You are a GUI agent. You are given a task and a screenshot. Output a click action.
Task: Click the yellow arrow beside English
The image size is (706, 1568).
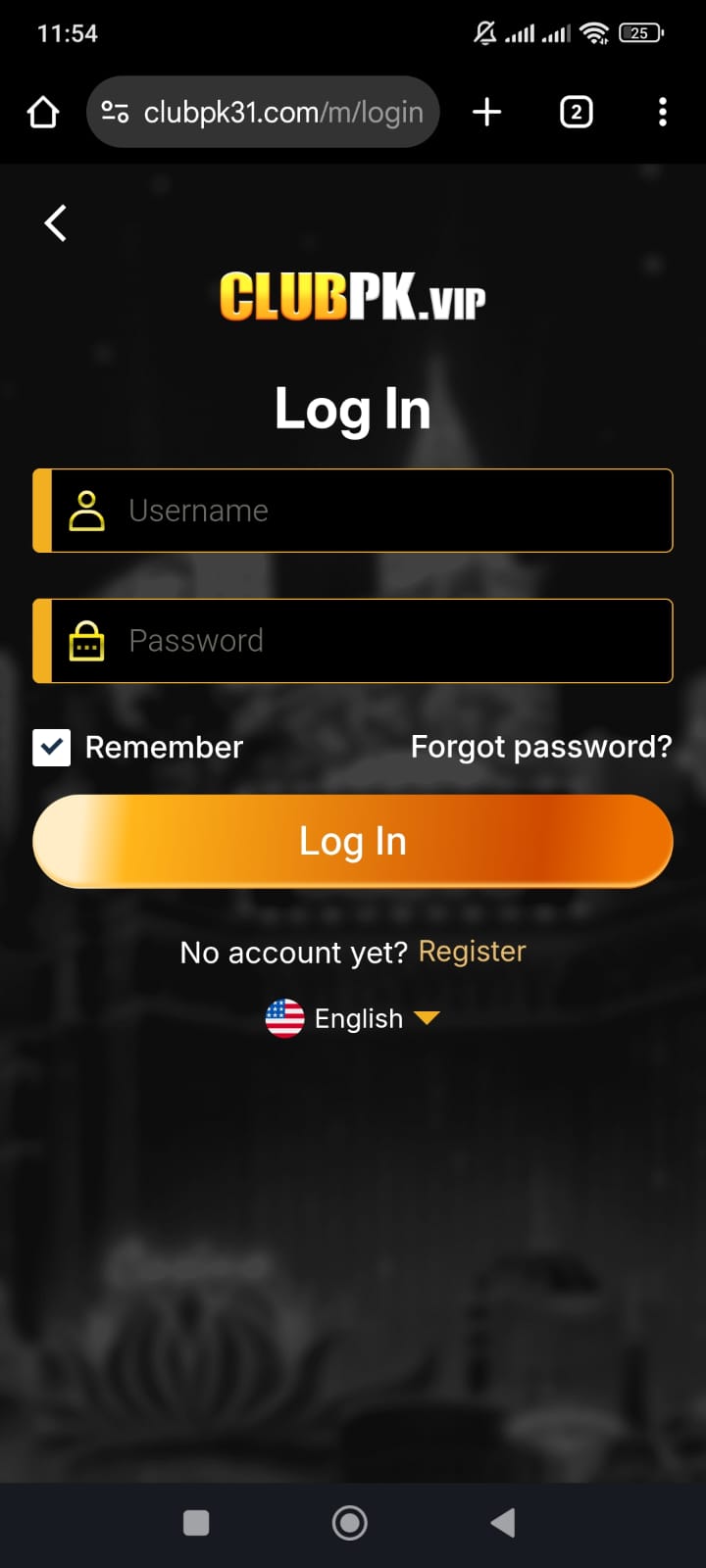point(426,1019)
